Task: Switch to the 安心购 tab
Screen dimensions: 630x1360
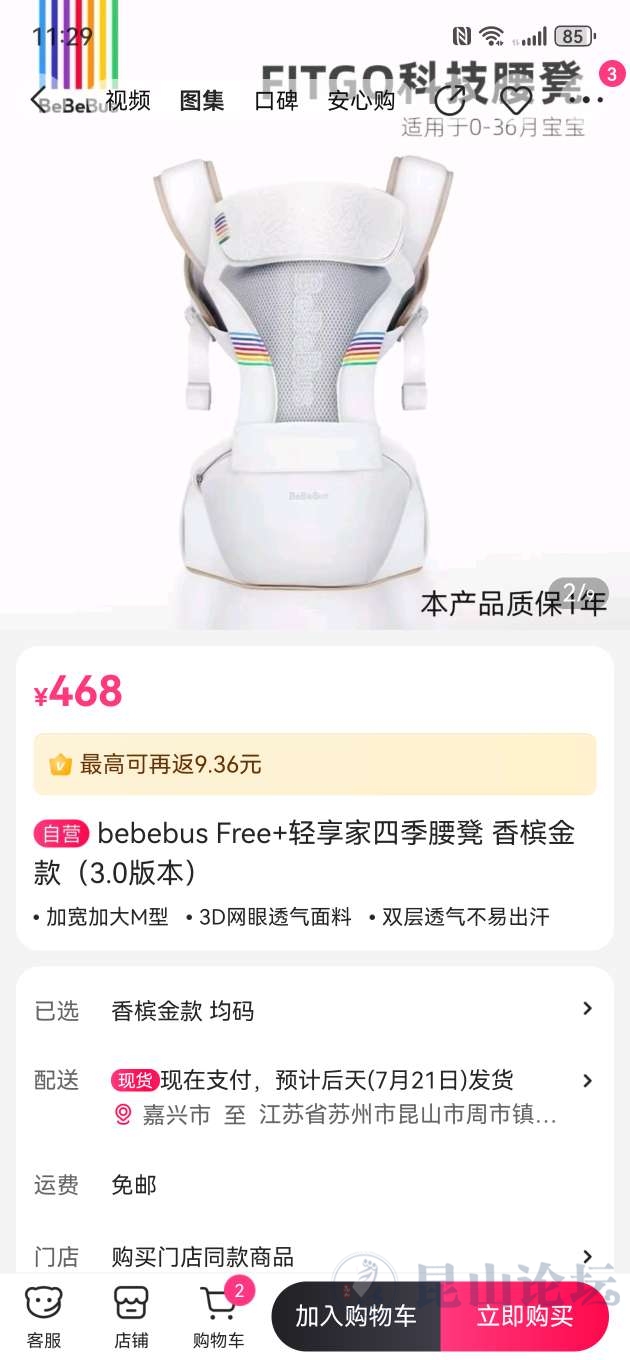Action: pyautogui.click(x=361, y=100)
